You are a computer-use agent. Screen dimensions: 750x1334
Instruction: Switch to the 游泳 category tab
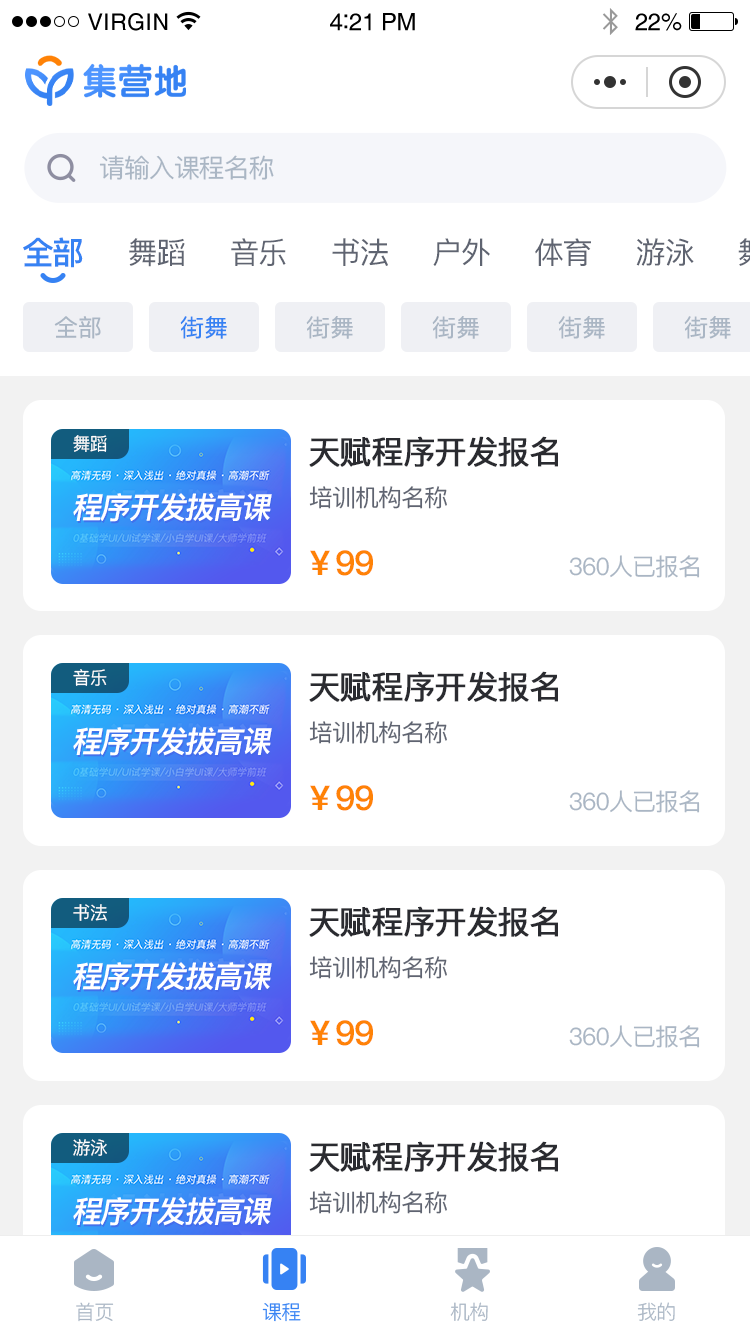(x=665, y=253)
